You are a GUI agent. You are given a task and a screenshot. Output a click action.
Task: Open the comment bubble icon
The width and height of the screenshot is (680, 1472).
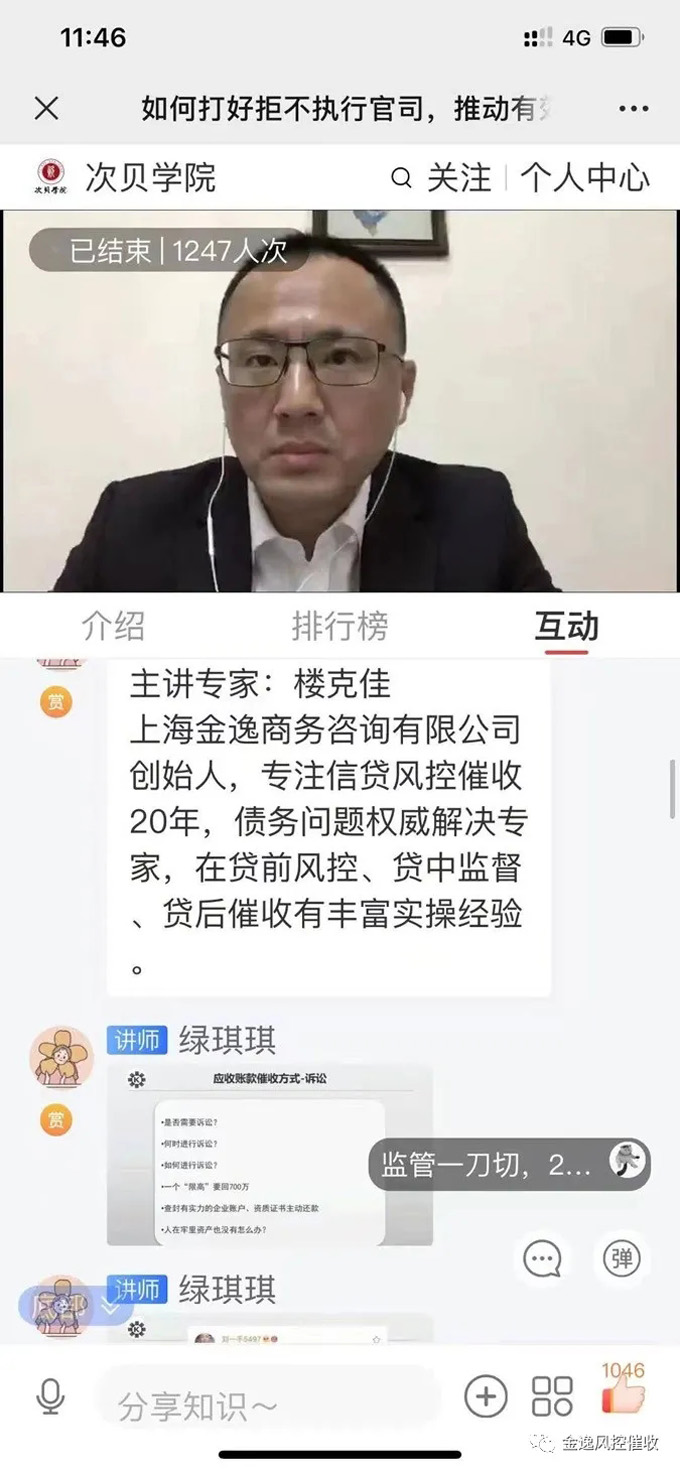[x=542, y=1258]
